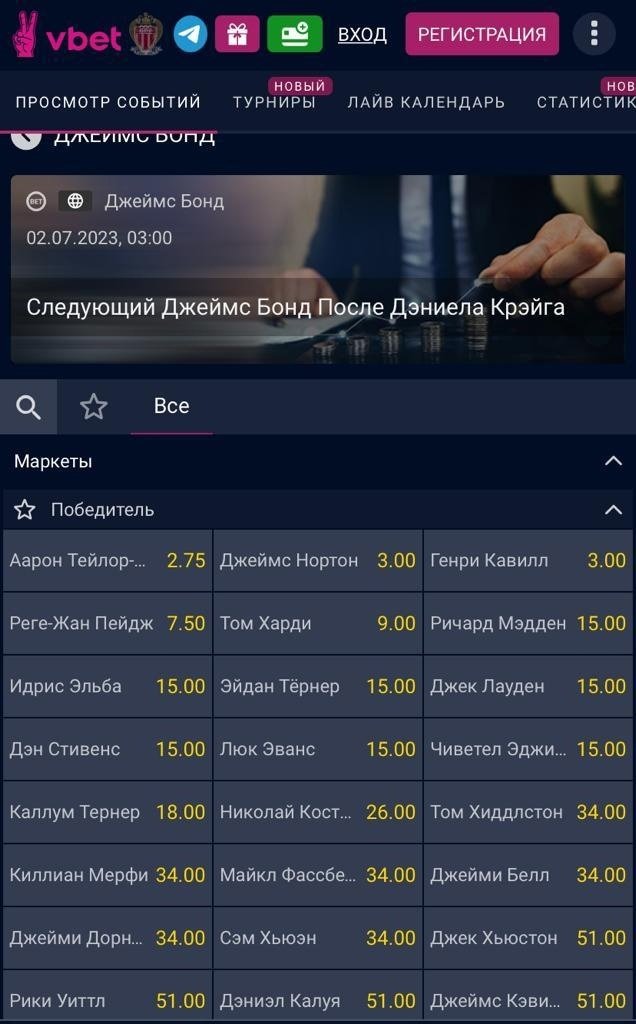Switch to the ЛАЙВ КАЛЕНДАРЬ tab

tap(426, 102)
